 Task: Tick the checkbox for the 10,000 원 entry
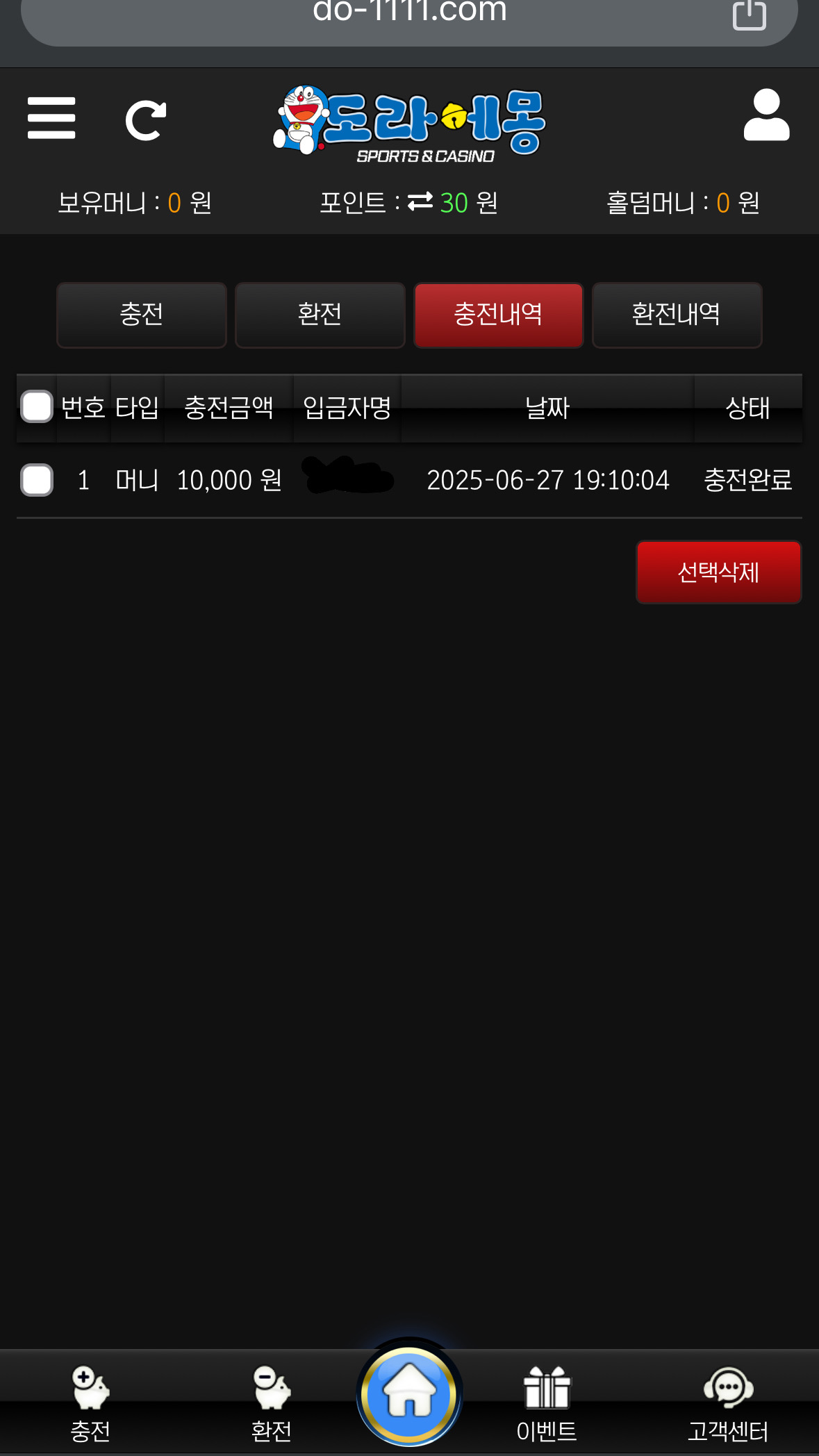tap(37, 480)
